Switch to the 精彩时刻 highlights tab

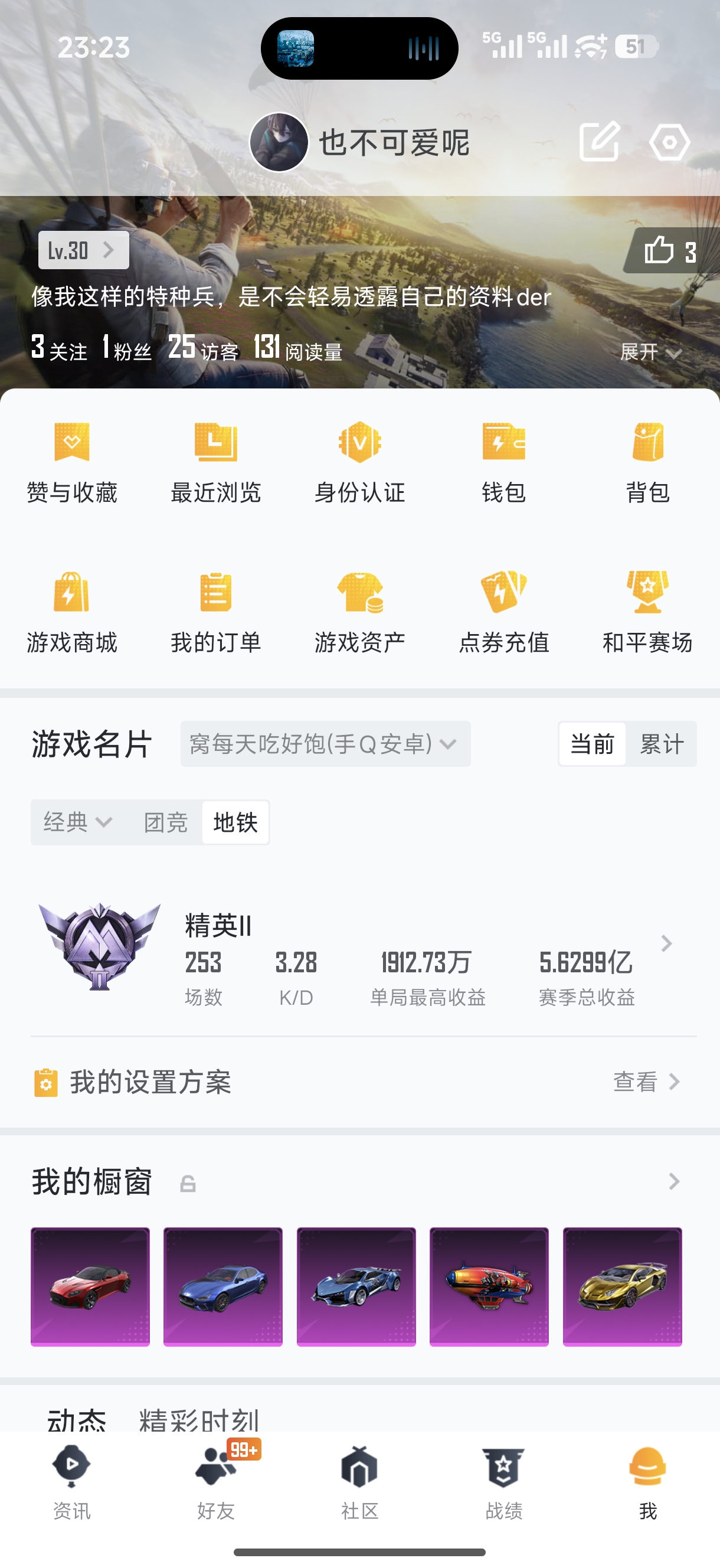199,1420
